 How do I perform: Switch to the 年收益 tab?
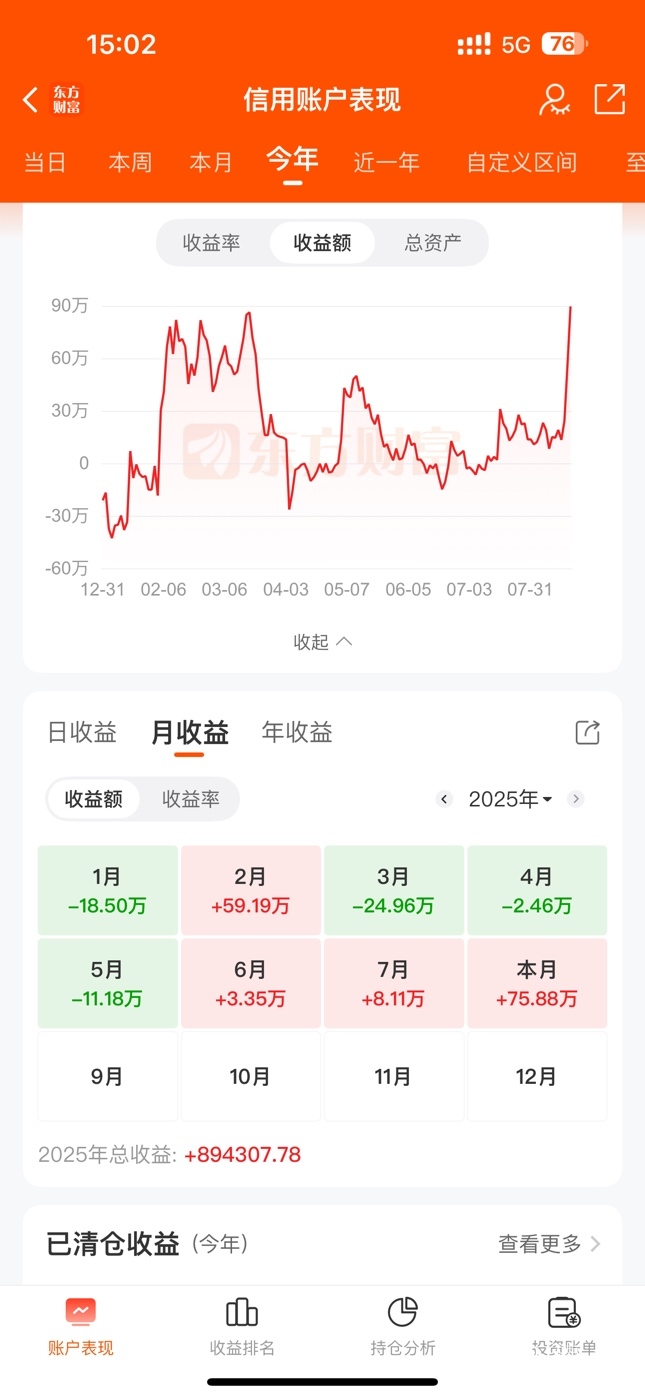click(297, 733)
